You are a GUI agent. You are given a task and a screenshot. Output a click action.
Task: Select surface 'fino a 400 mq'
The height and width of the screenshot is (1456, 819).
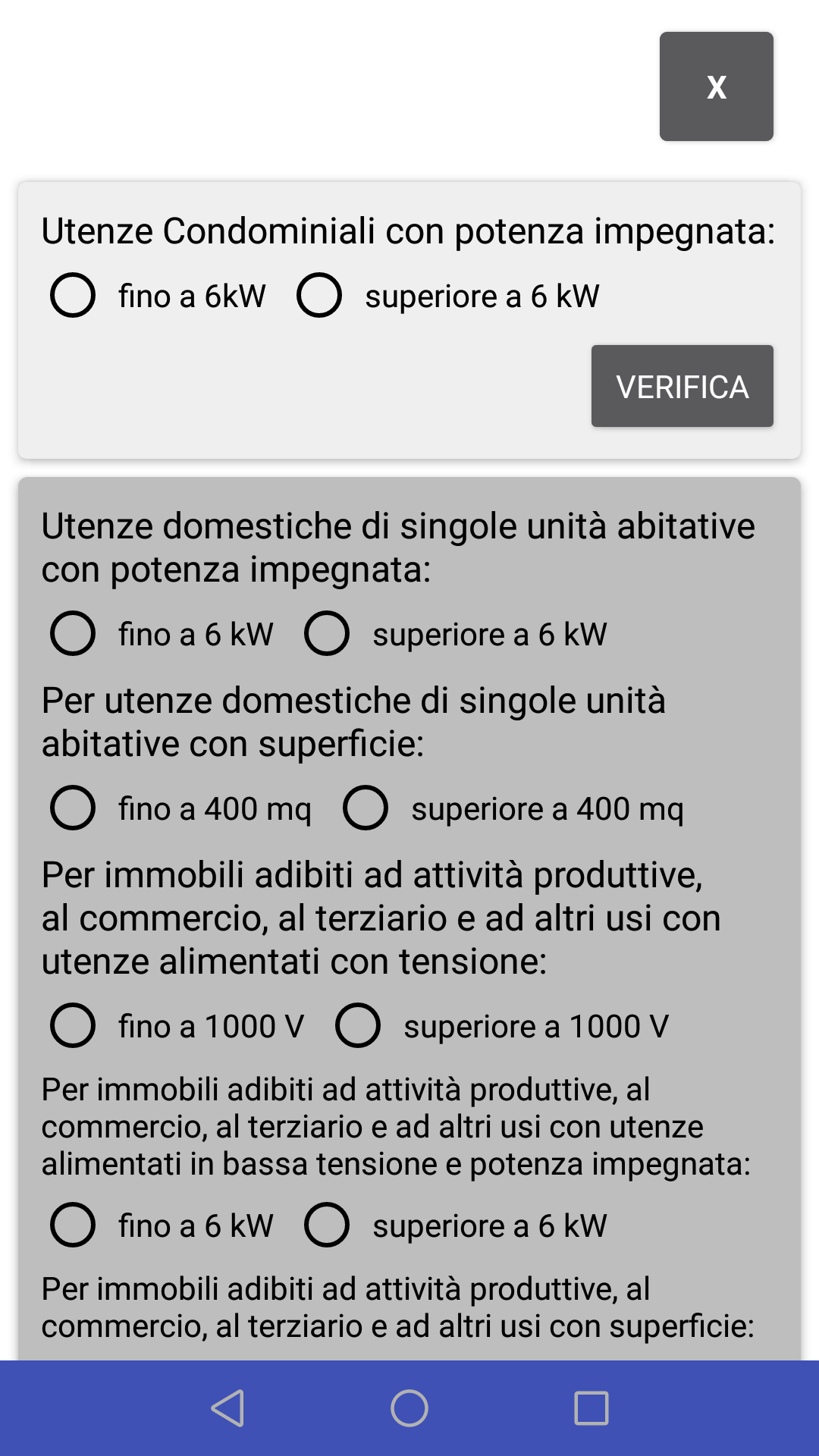(73, 808)
